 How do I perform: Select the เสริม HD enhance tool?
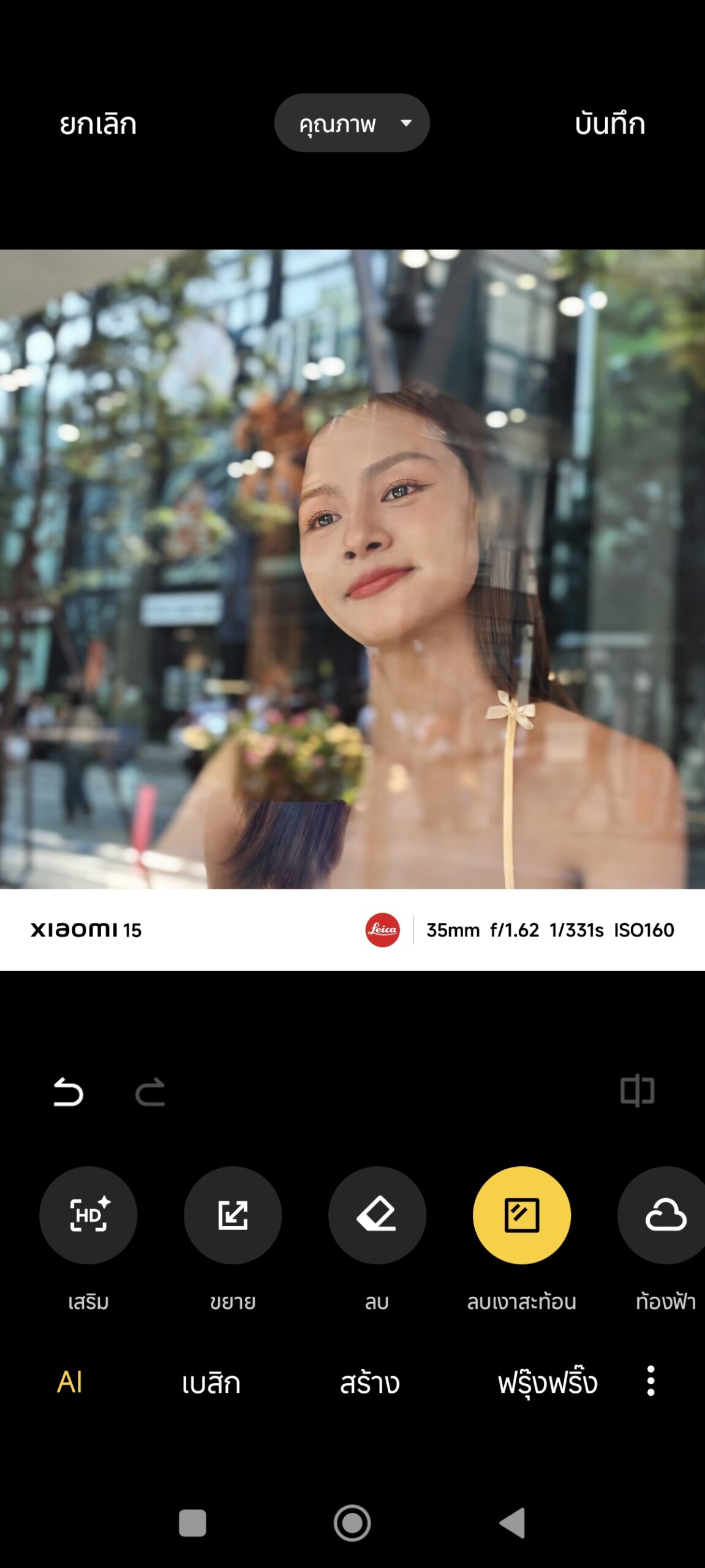(x=88, y=1215)
